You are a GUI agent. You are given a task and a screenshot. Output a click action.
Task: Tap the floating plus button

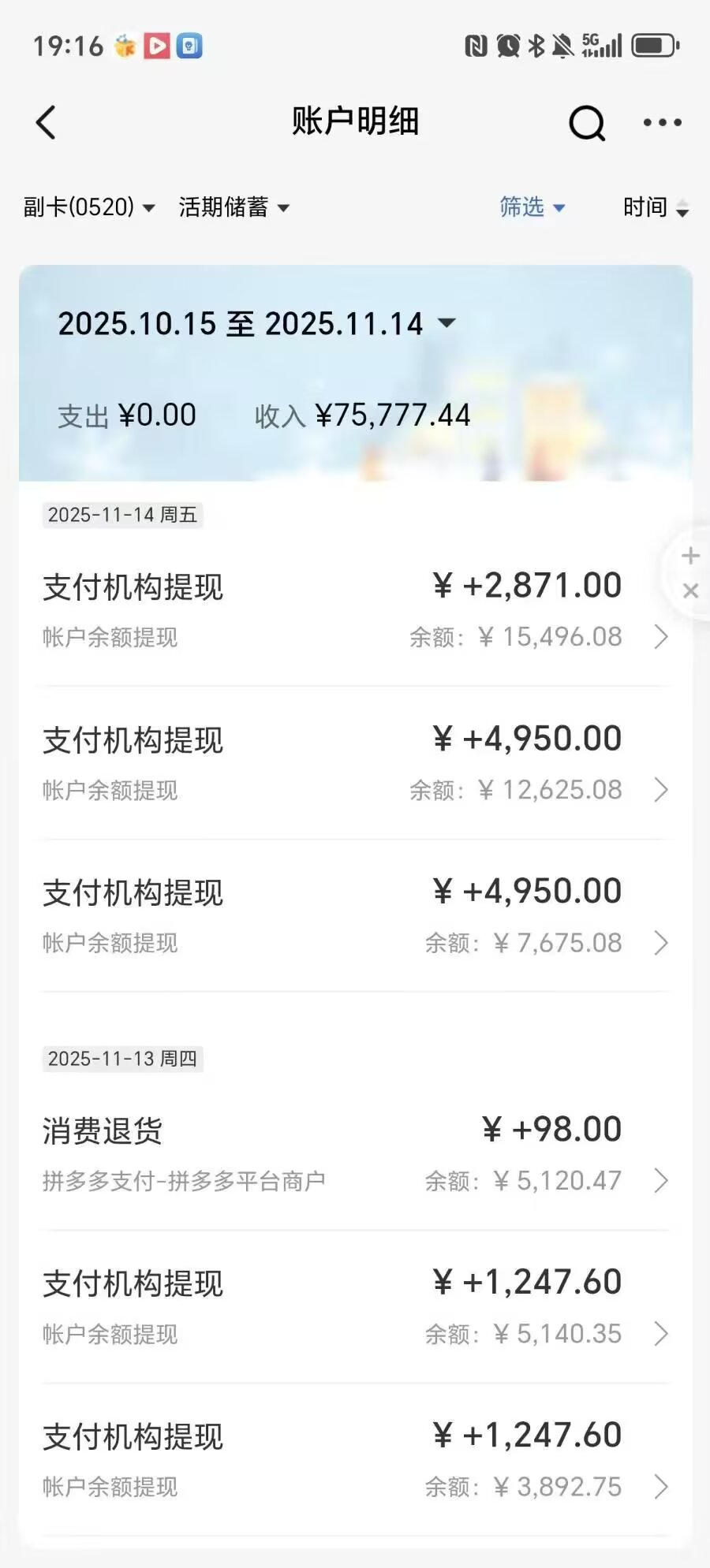690,556
